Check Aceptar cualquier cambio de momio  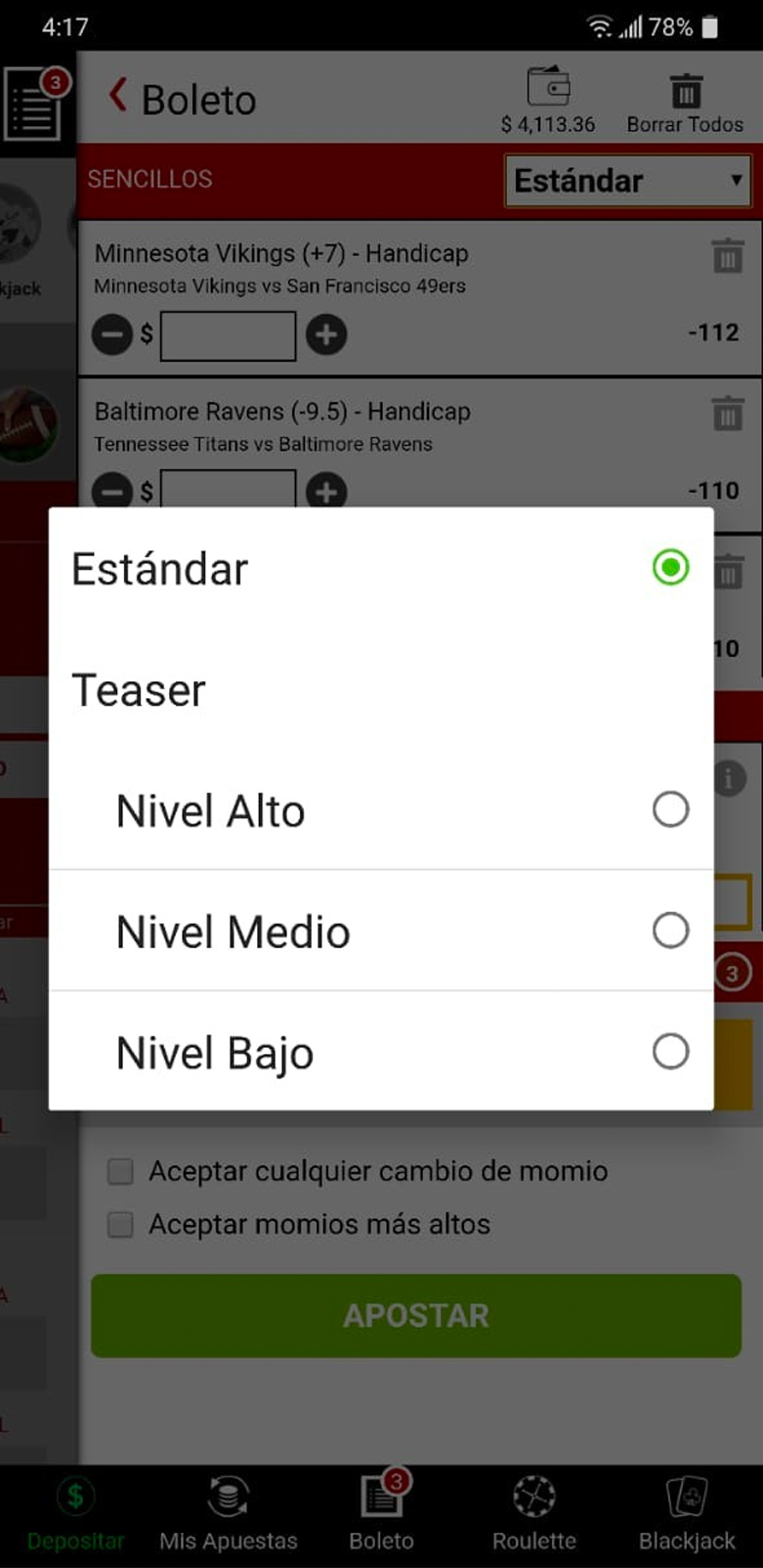pos(120,1171)
